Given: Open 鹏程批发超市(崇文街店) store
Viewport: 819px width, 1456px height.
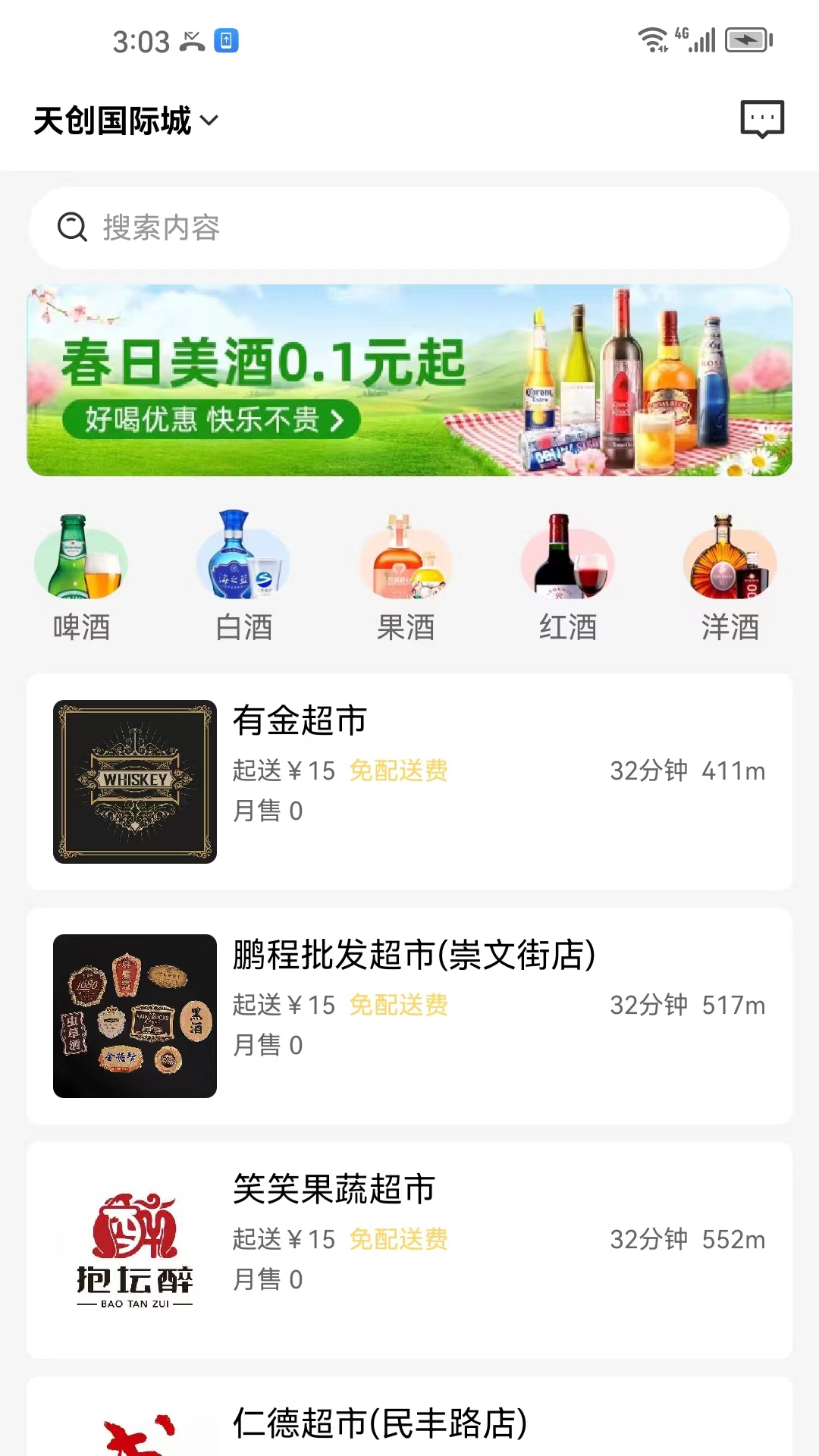Looking at the screenshot, I should pos(409,1015).
